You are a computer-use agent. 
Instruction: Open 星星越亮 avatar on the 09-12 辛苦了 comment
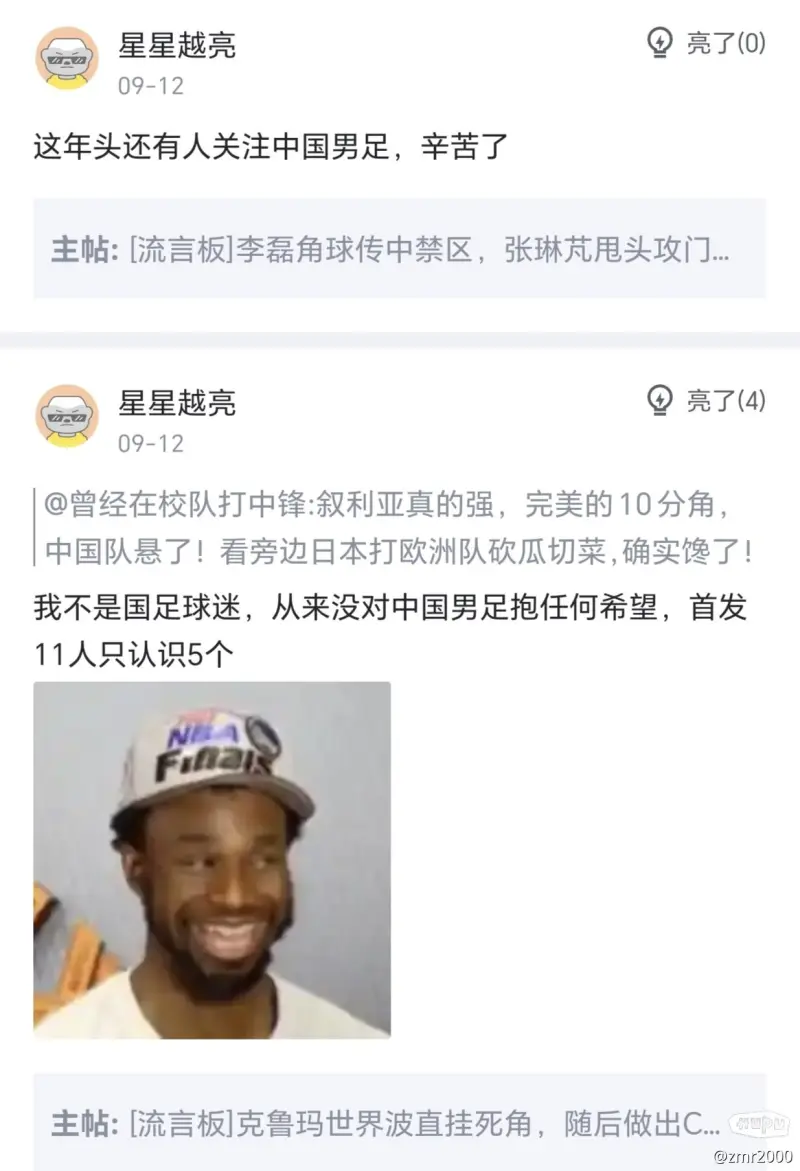tap(68, 58)
